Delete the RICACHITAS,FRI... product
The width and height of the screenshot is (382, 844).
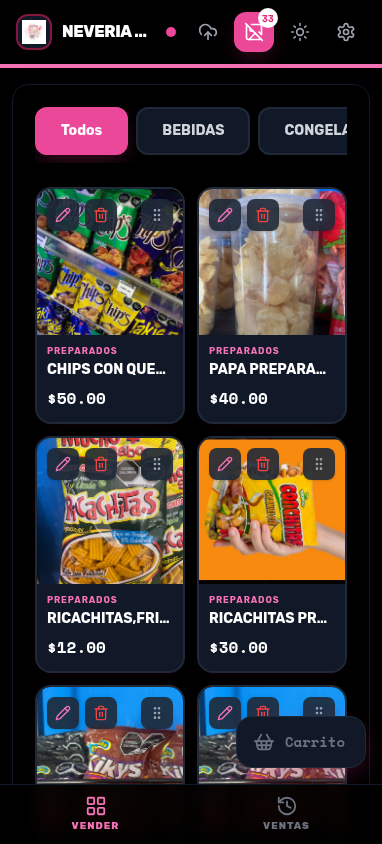pos(101,464)
